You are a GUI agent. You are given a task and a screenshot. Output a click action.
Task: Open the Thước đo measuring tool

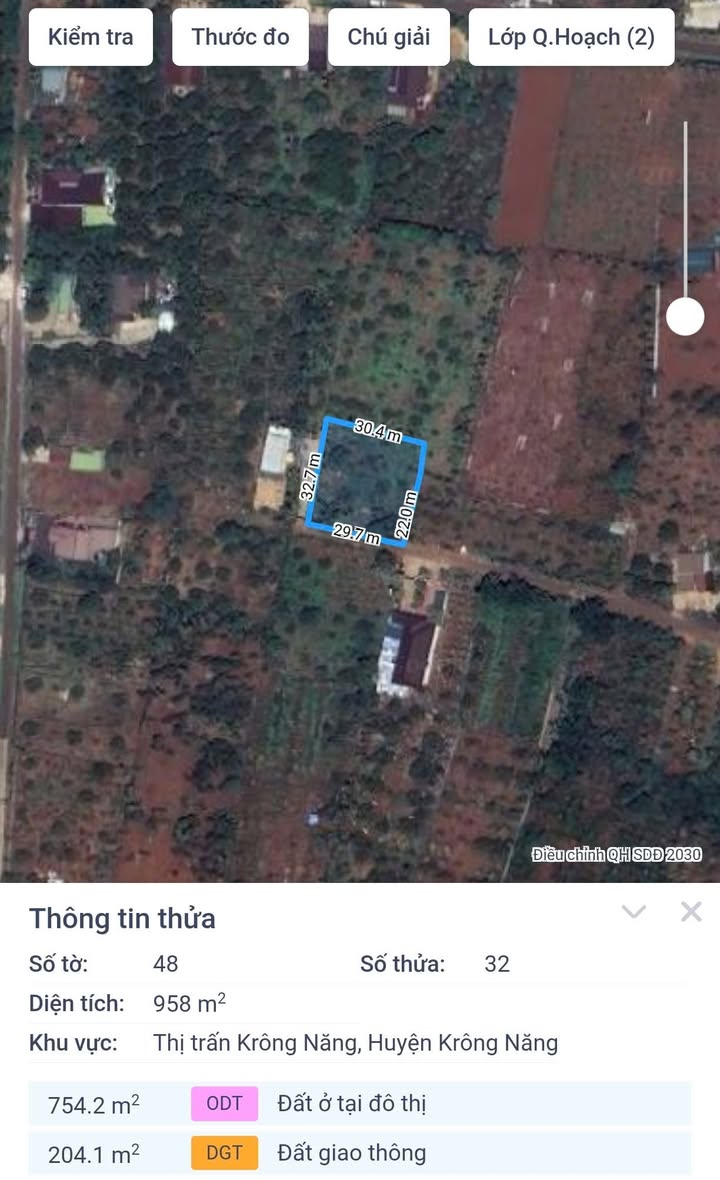(x=240, y=38)
